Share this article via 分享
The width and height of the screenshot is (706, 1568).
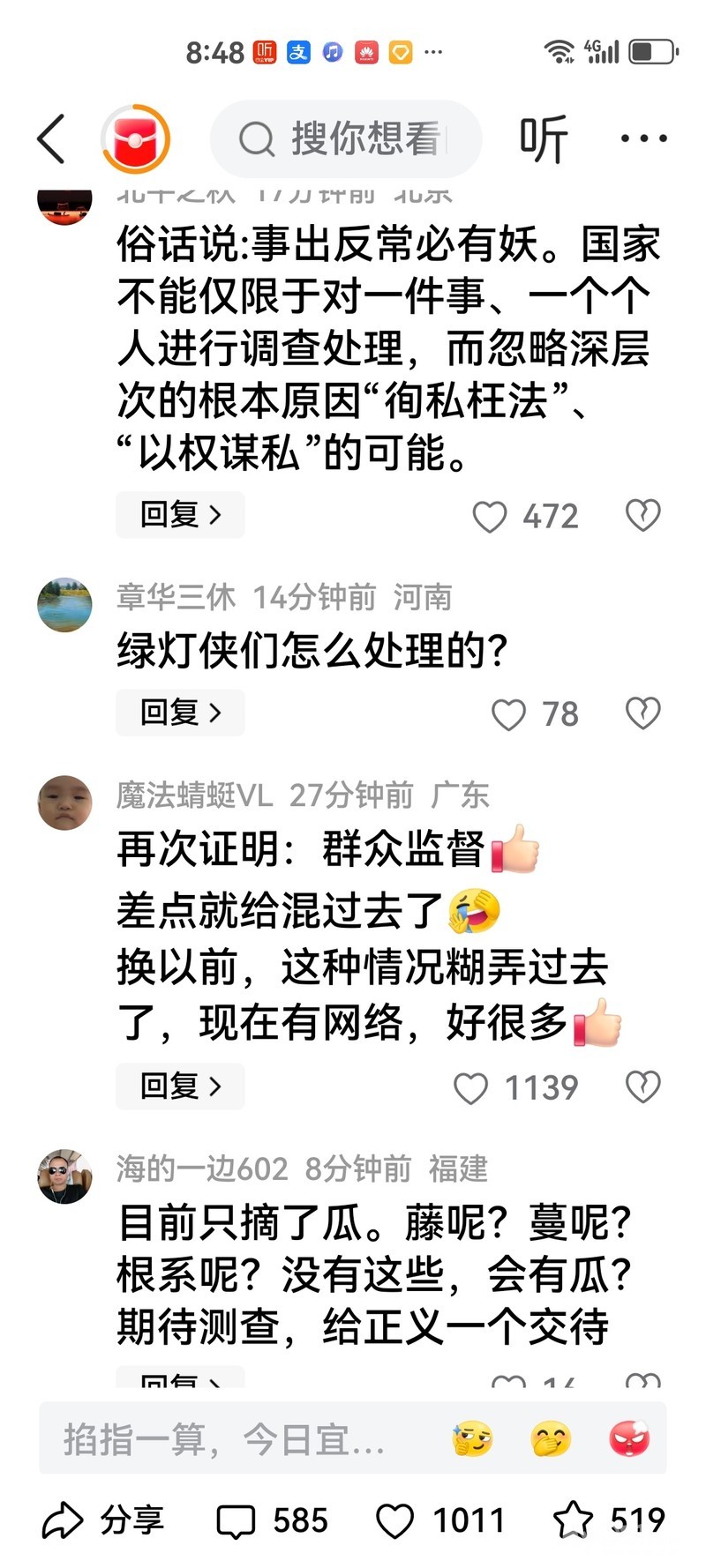click(x=102, y=1520)
